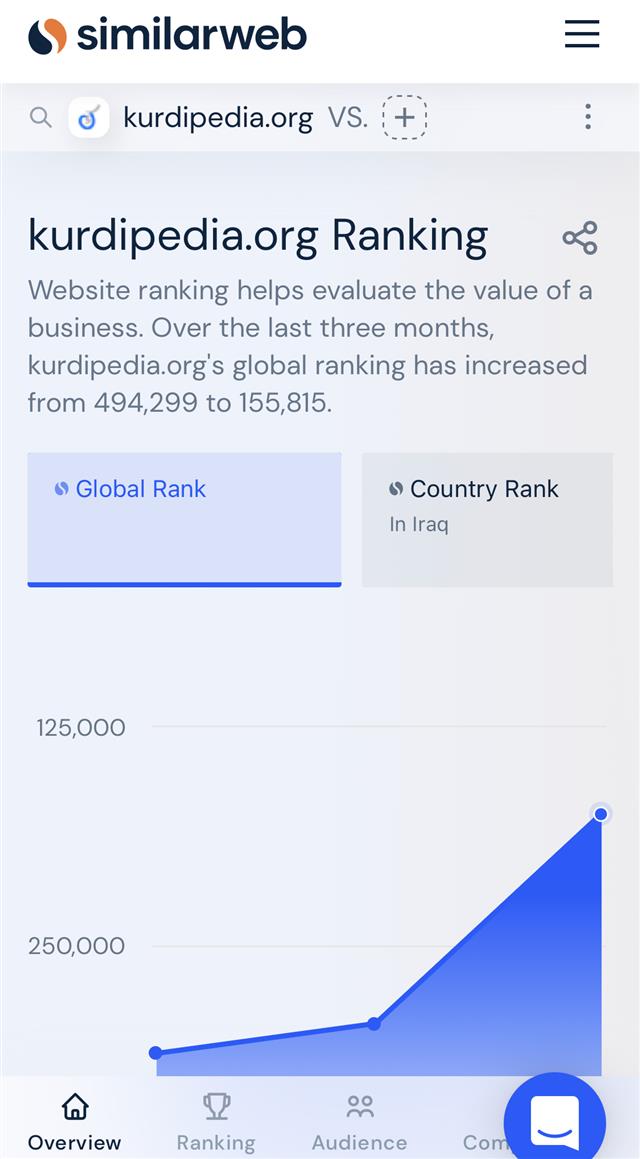640x1159 pixels.
Task: Open the Similarweb home logo
Action: tap(167, 37)
